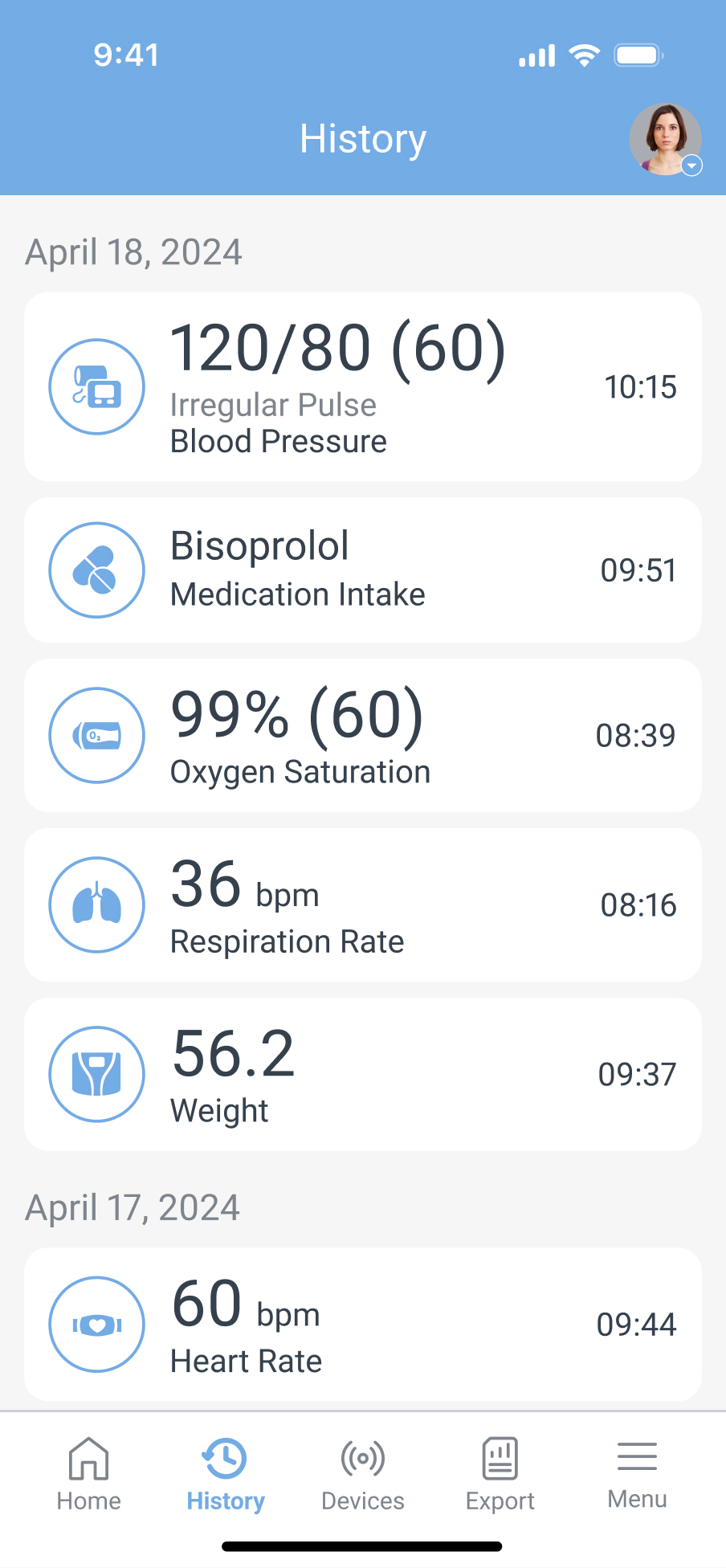Switch to the History tab
Screen dimensions: 726x1568
[x=225, y=1475]
